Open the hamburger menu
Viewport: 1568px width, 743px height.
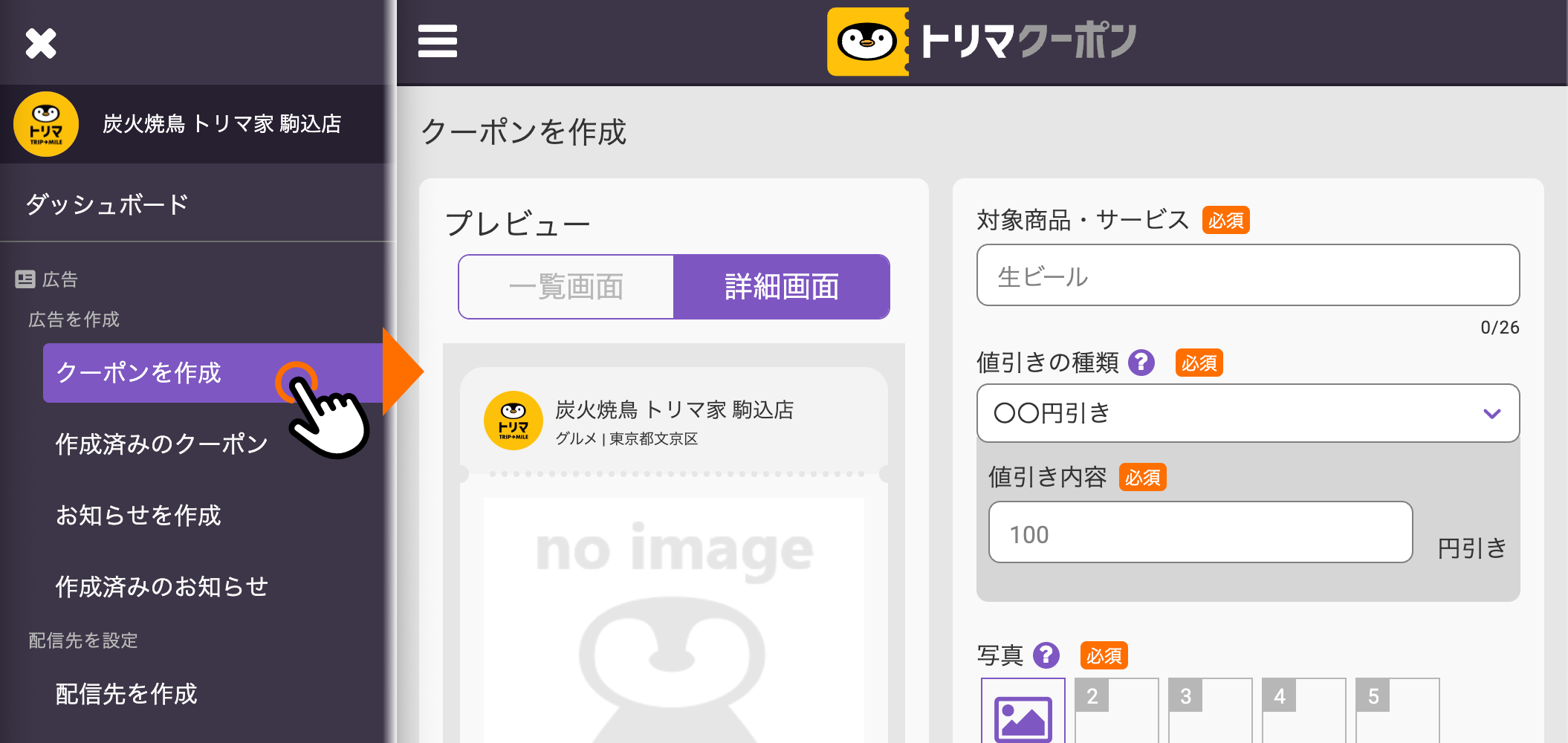[437, 41]
